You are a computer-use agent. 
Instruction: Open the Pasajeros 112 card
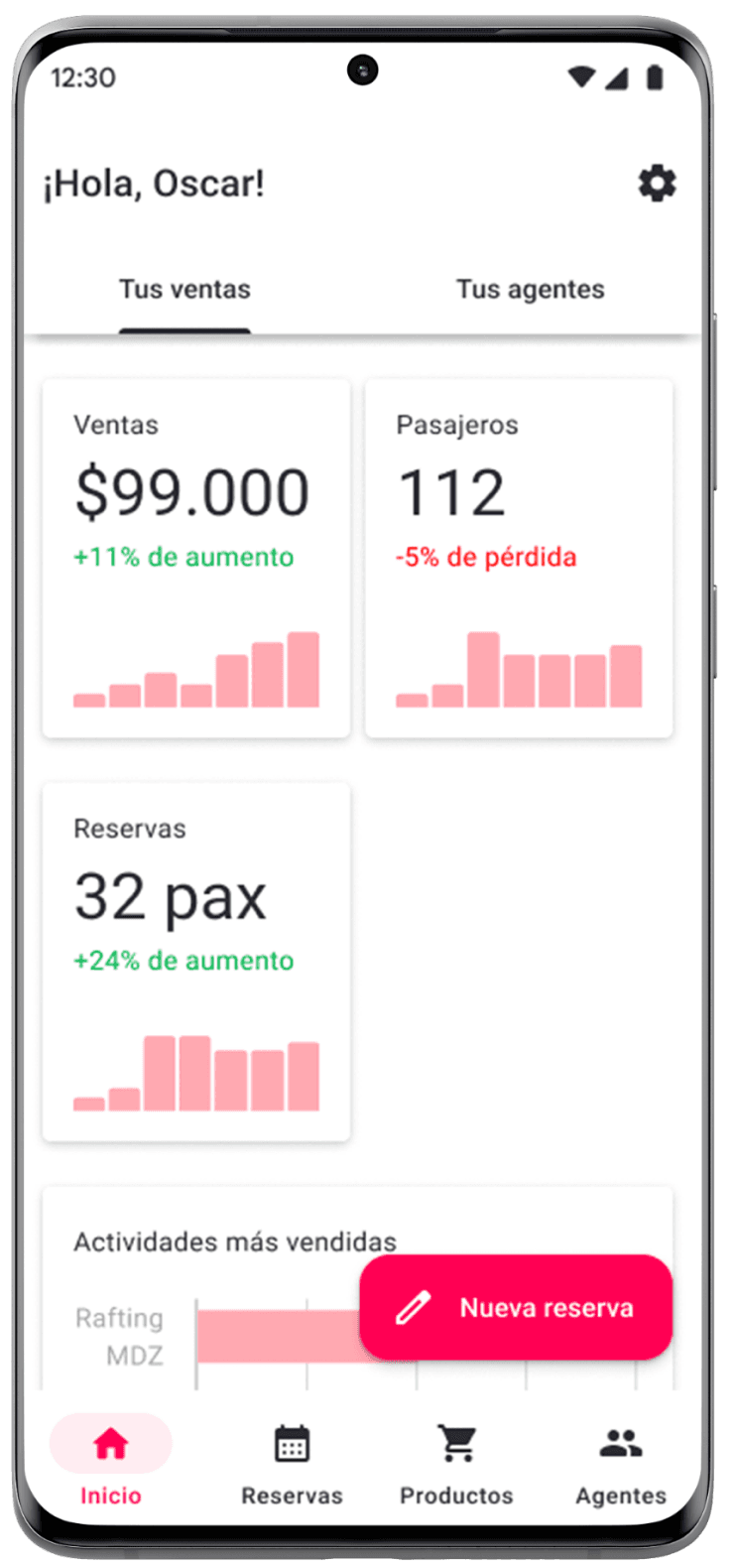(519, 559)
